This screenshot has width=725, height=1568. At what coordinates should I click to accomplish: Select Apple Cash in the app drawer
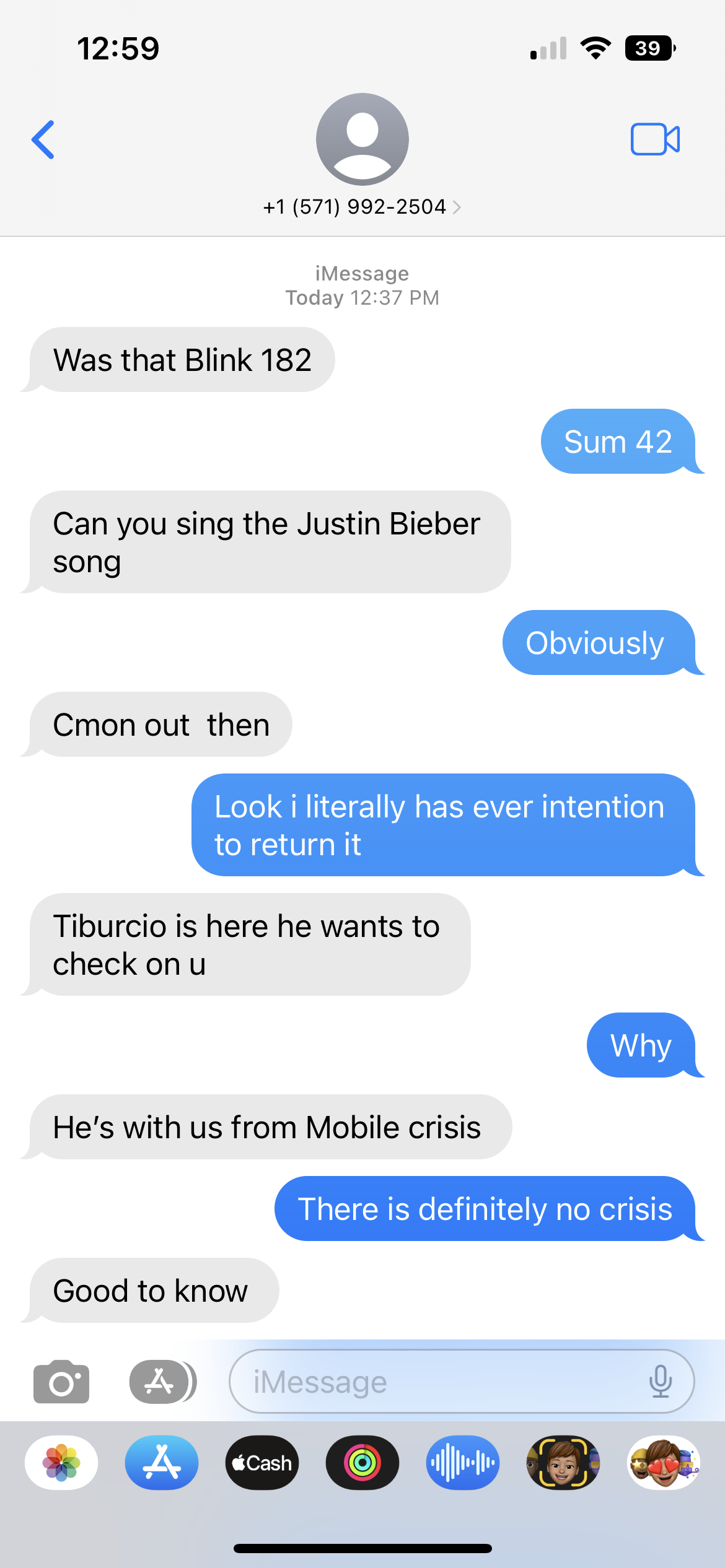click(x=262, y=1463)
